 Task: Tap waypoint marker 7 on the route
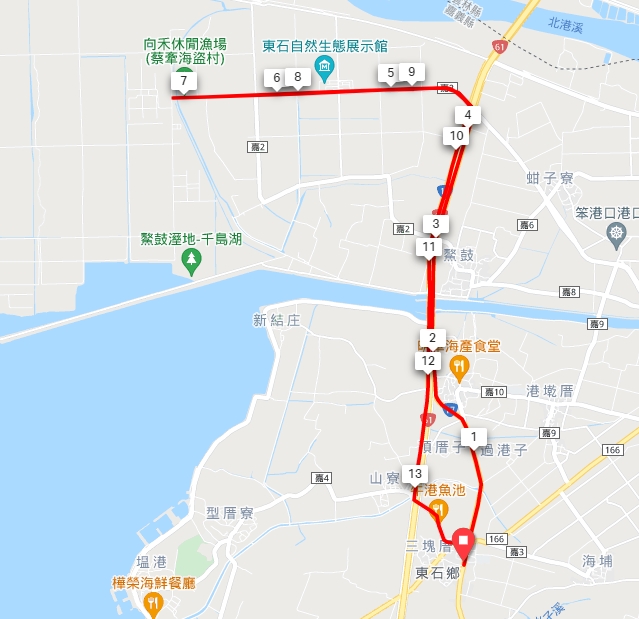[184, 80]
